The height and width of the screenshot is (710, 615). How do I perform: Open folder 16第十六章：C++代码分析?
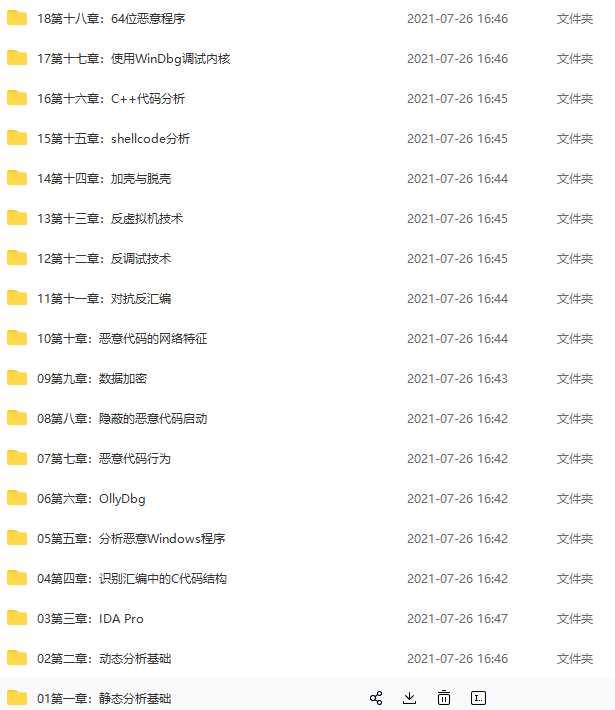coord(110,99)
